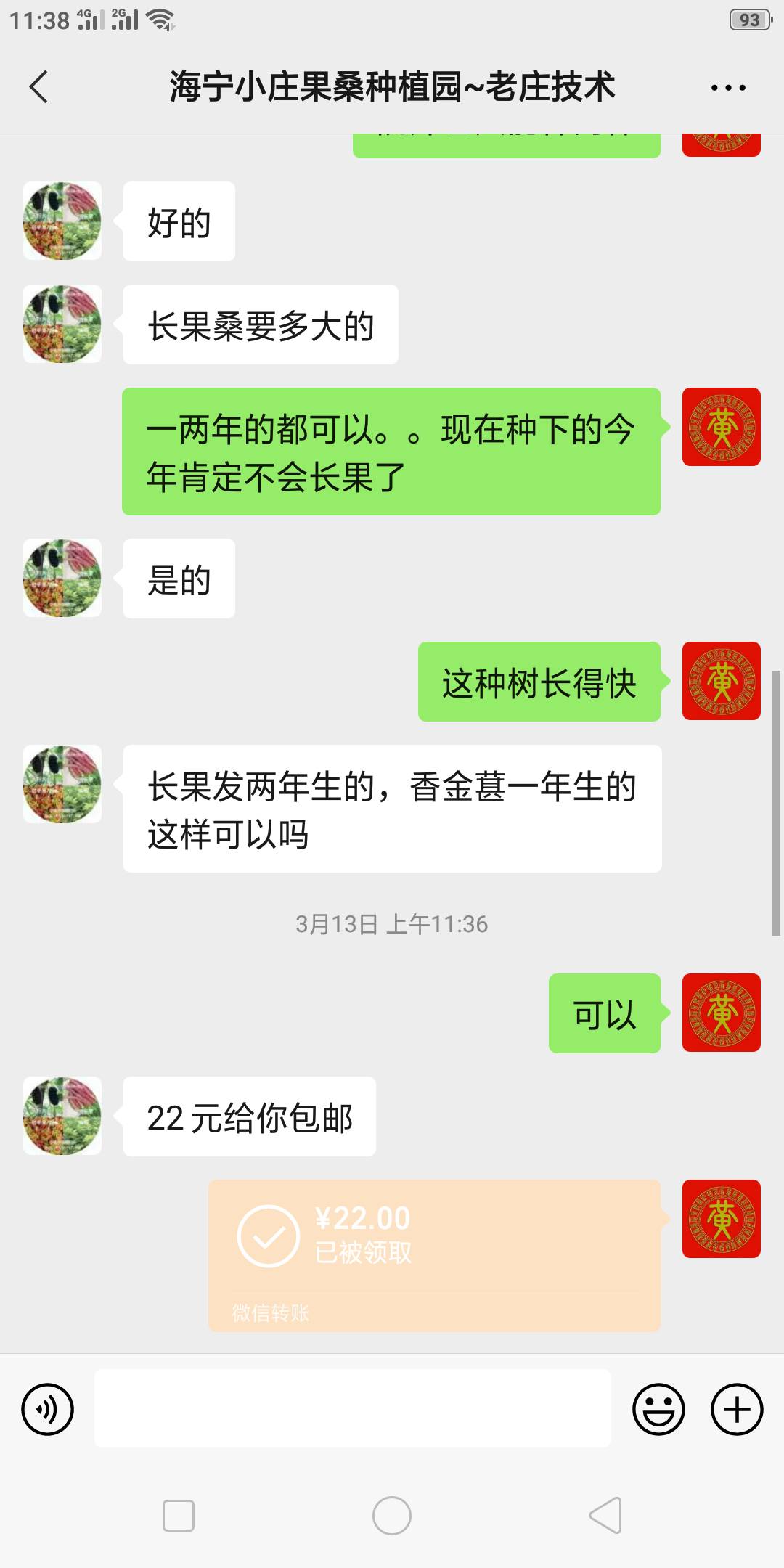View avatar profile beside "22 元给你包邮"
Image resolution: width=784 pixels, height=1568 pixels.
[62, 1116]
